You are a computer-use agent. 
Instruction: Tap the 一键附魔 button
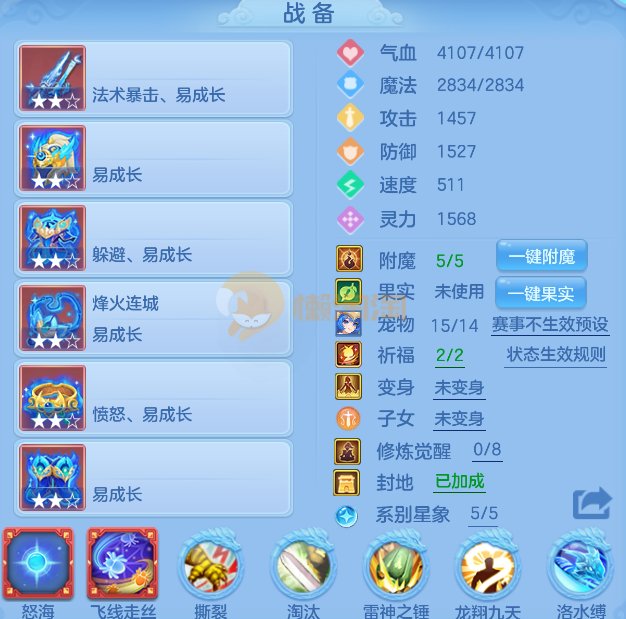click(x=541, y=257)
